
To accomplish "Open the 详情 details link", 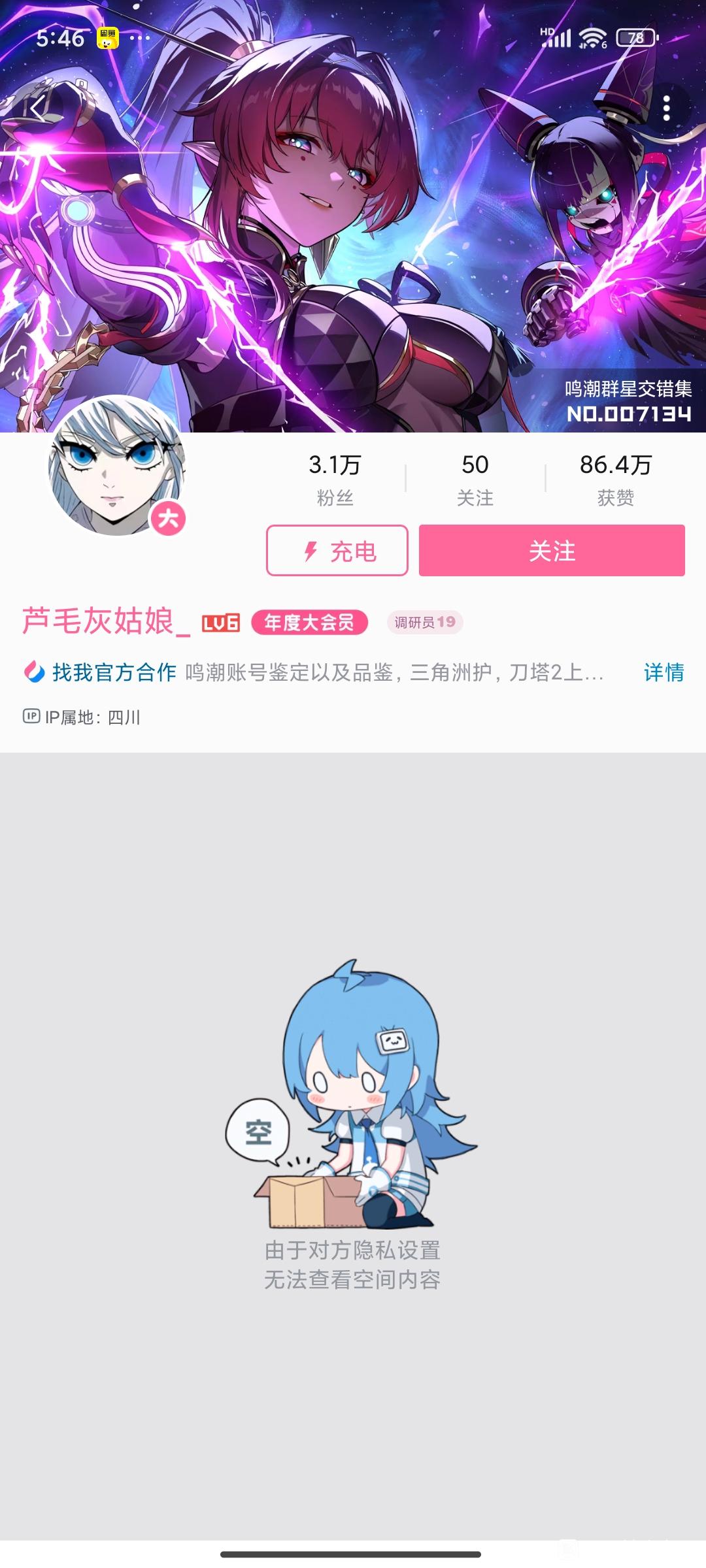I will [x=664, y=672].
